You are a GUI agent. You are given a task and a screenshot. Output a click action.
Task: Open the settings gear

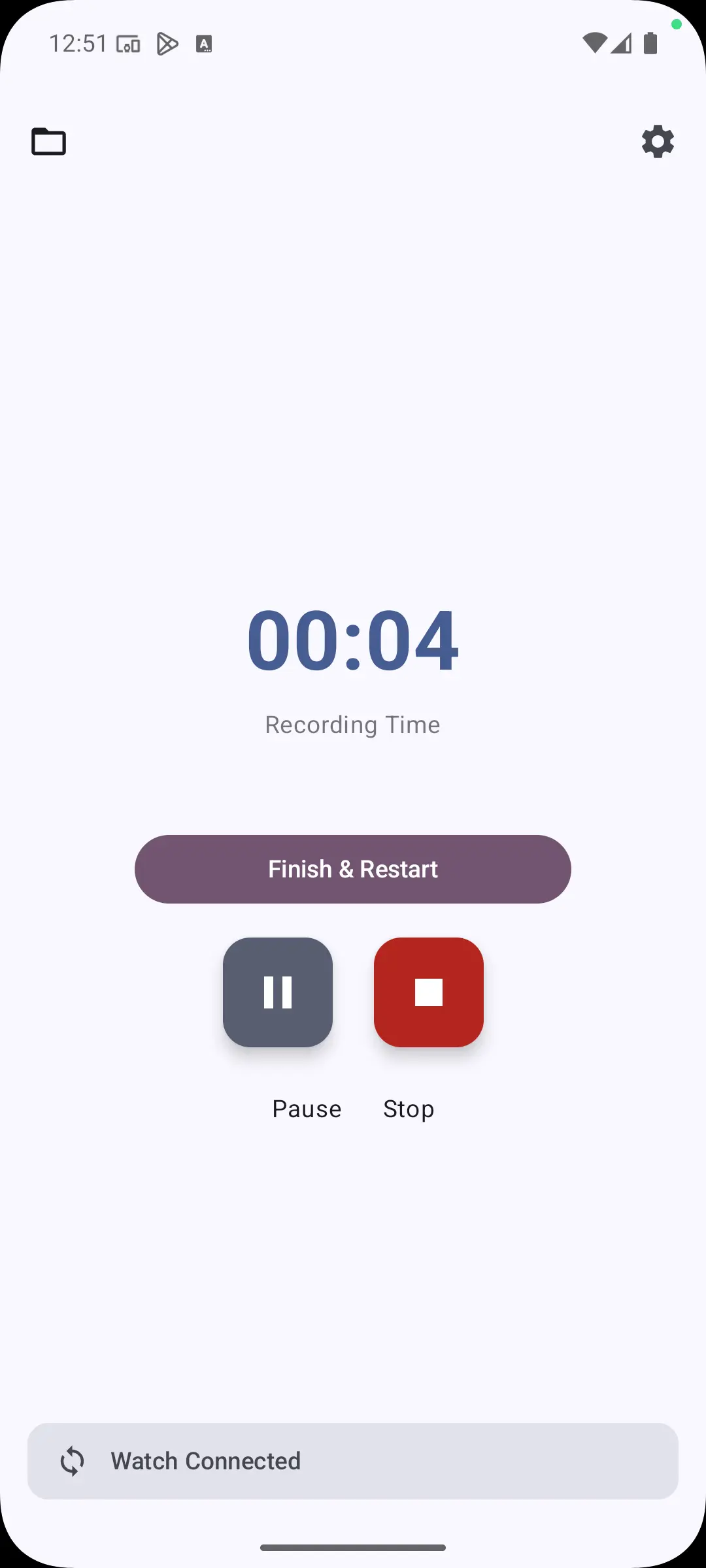pos(658,142)
